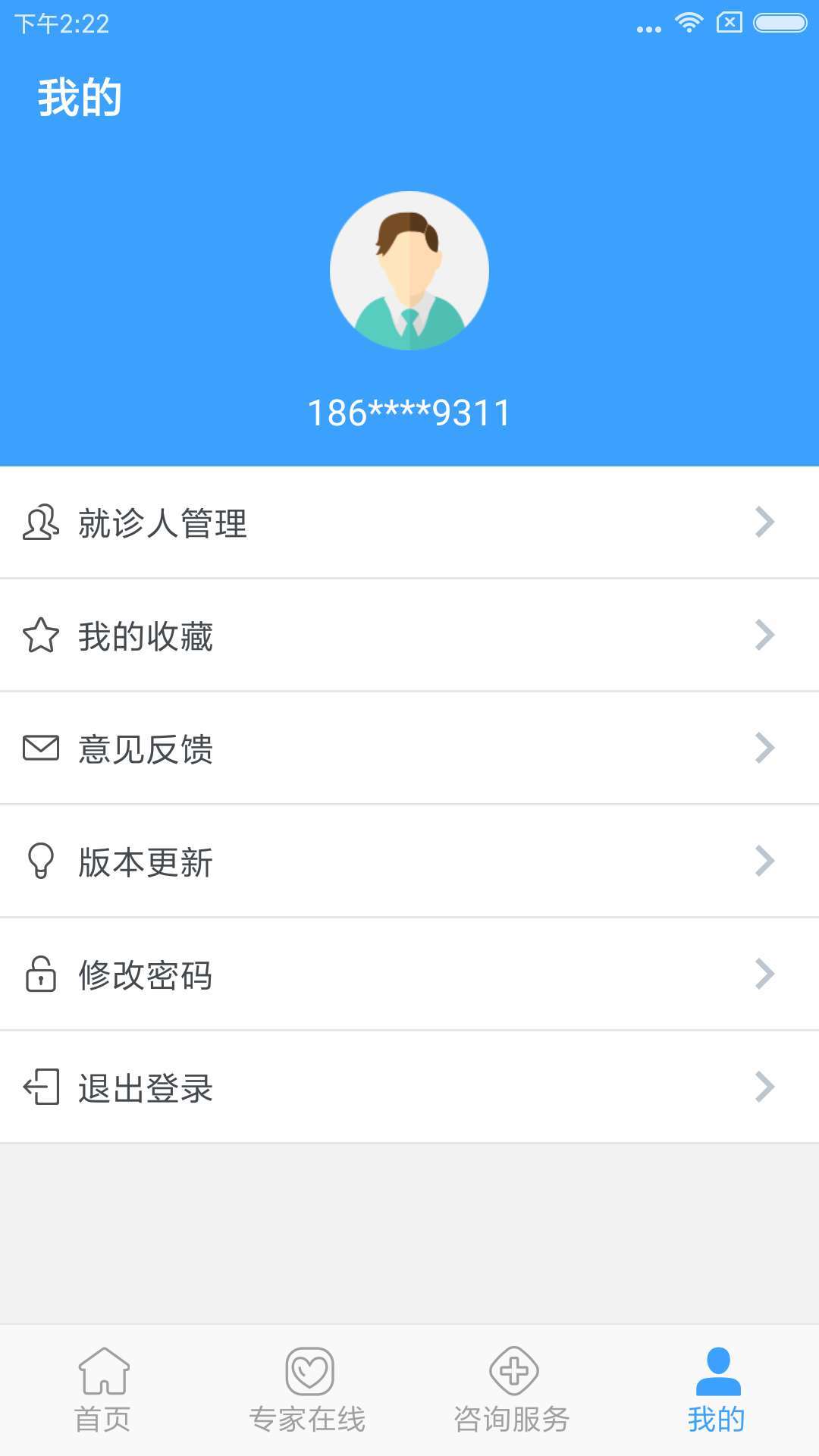This screenshot has width=819, height=1456.
Task: Expand 就诊人管理 using its chevron
Action: point(766,522)
